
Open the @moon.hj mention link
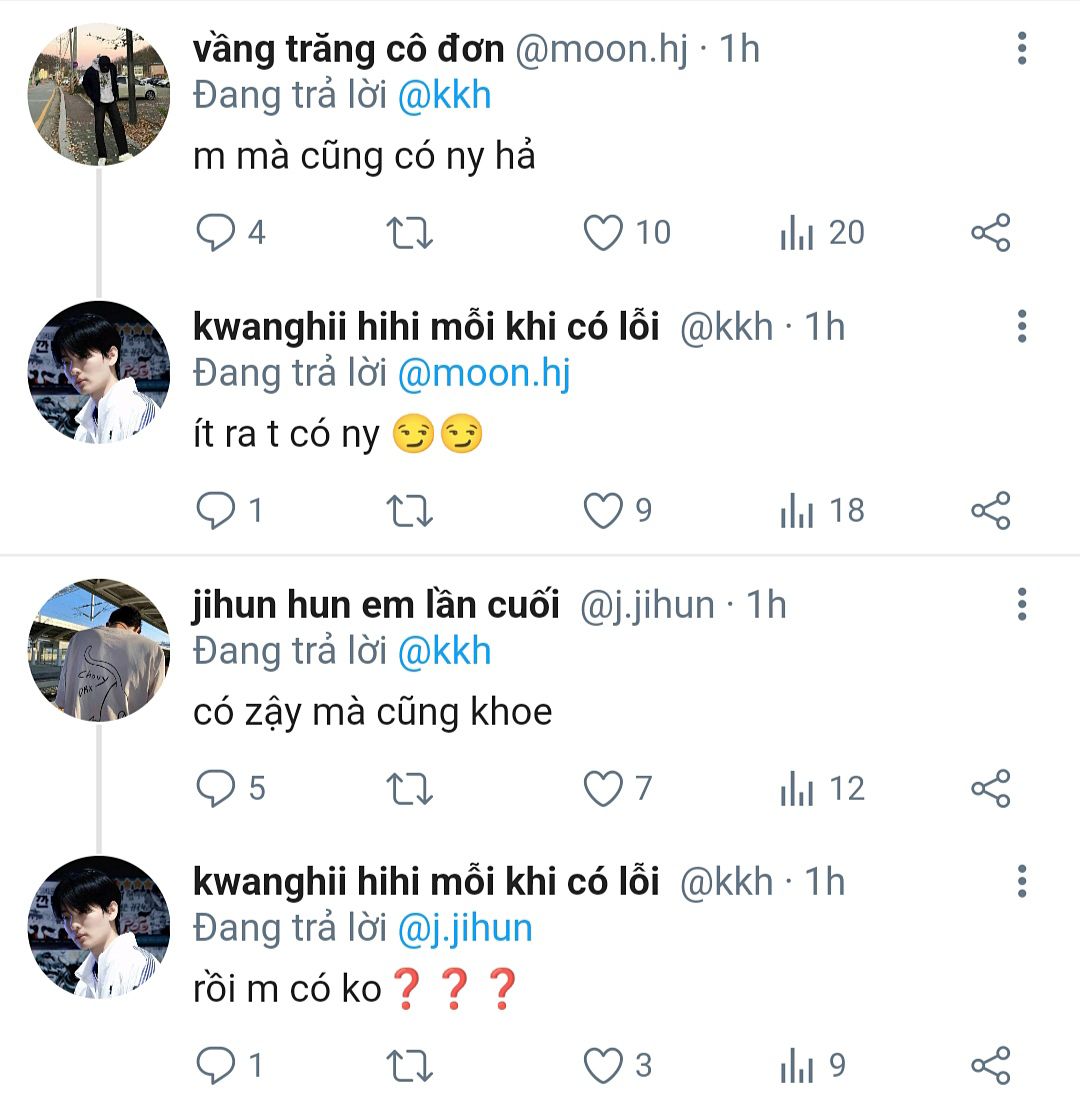pos(484,374)
